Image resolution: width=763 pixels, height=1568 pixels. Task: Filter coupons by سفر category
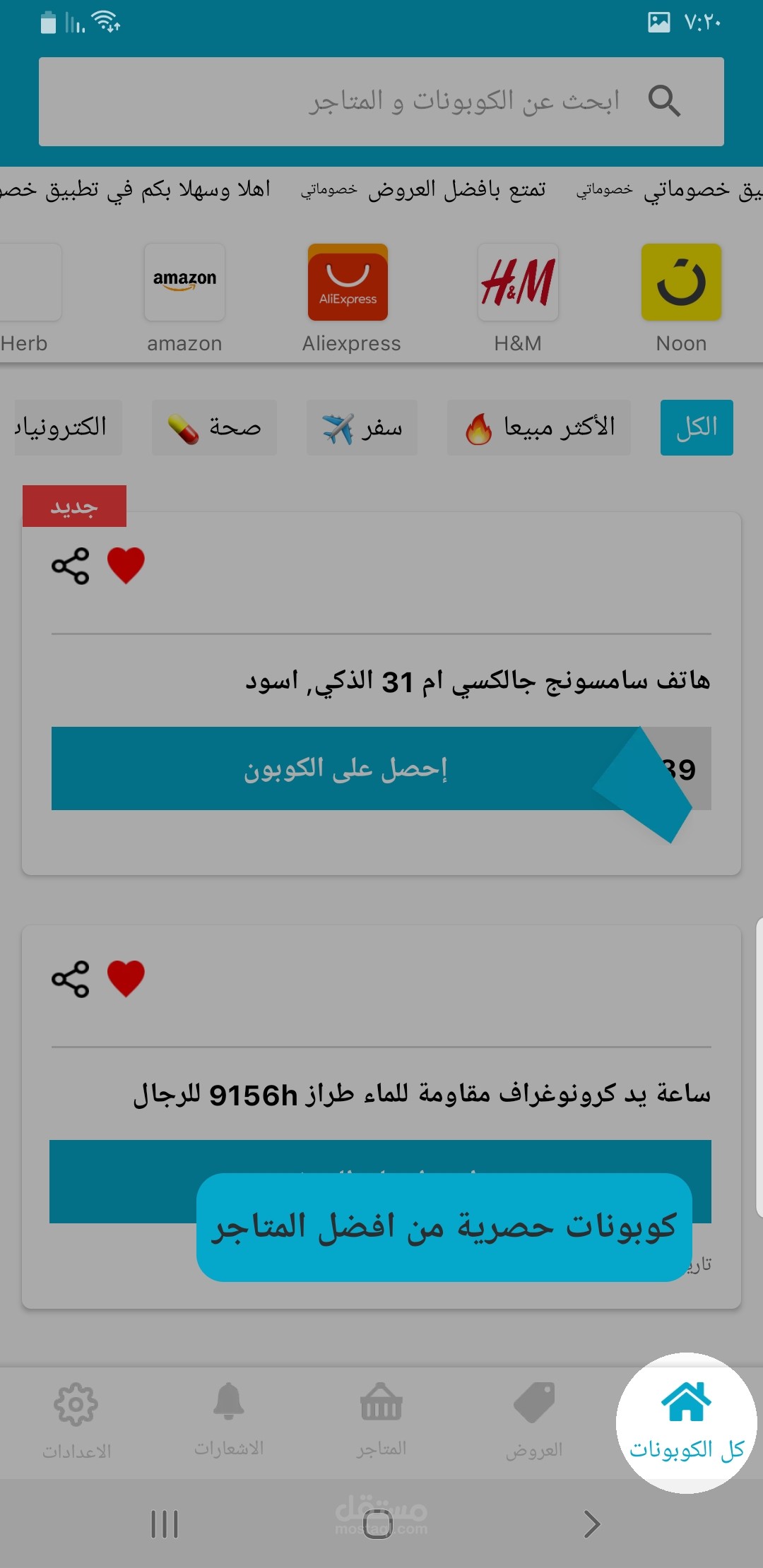tap(362, 427)
